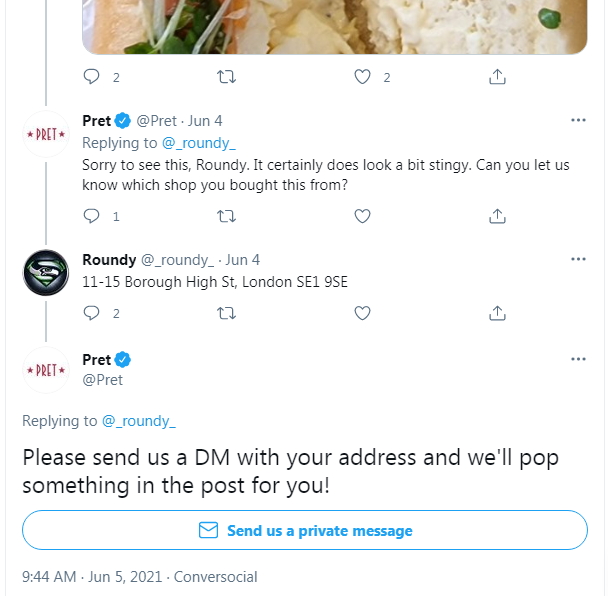608x596 pixels.
Task: Open @_roundy_ link above the DM request
Action: [139, 421]
